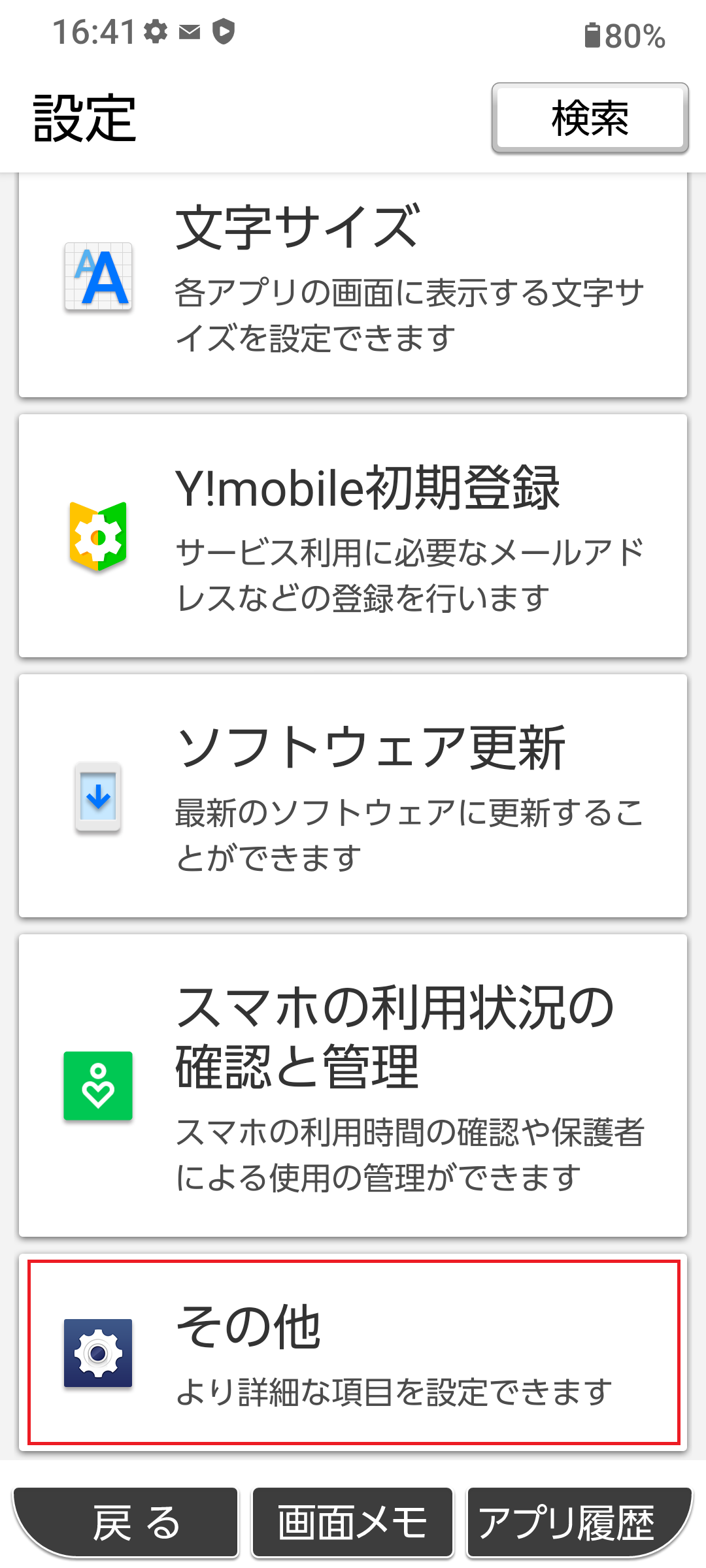Open the 検索 search button

point(588,118)
